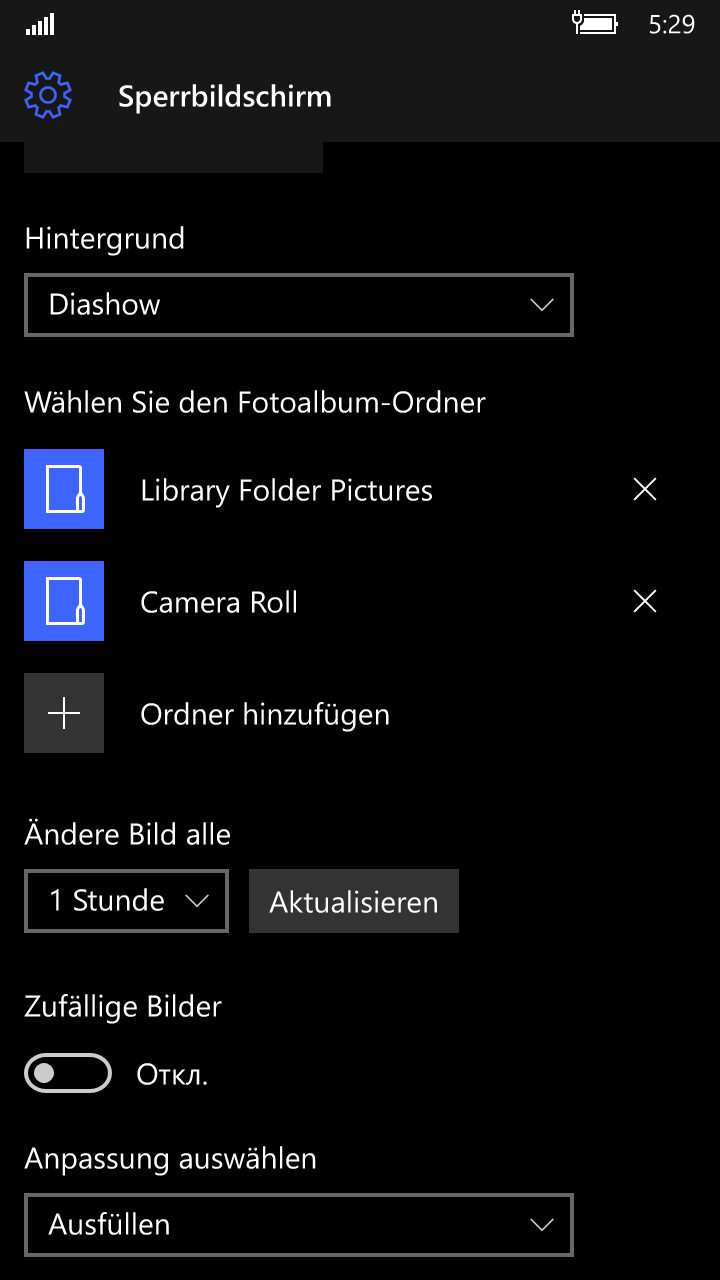Remove the Library Folder Pictures folder

(645, 489)
